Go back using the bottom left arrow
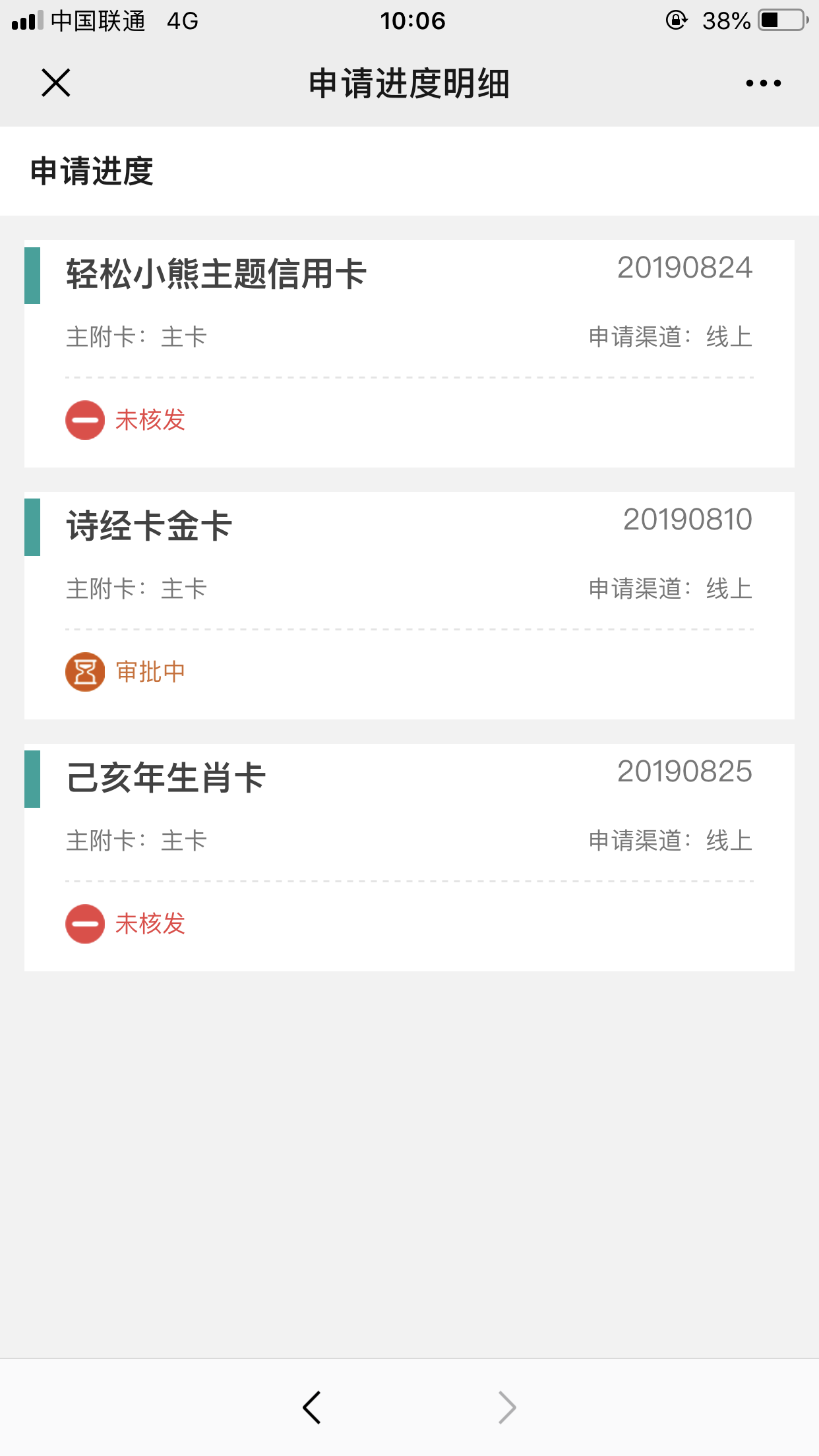Image resolution: width=819 pixels, height=1456 pixels. [312, 1408]
